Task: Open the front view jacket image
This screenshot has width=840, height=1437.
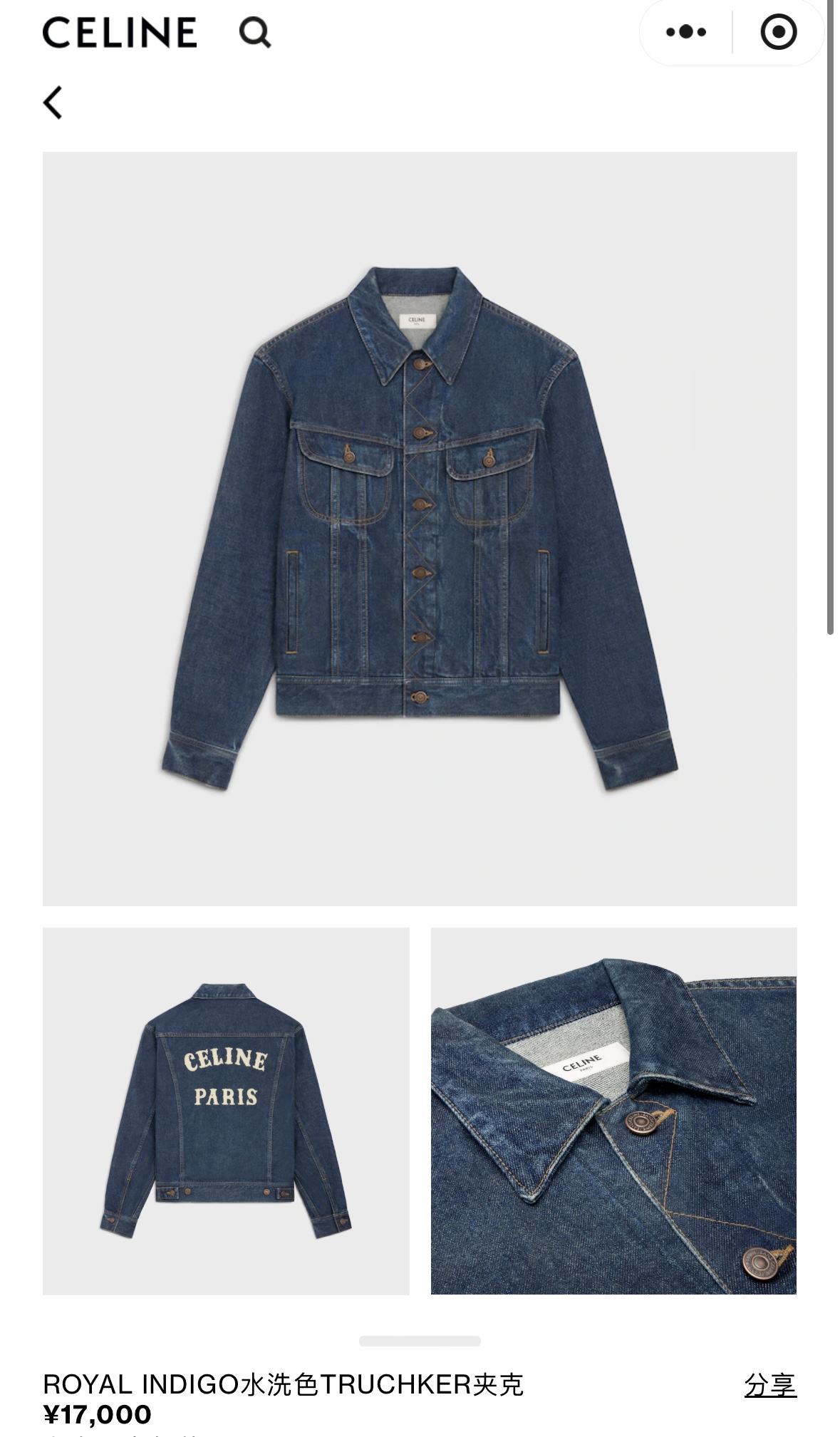Action: point(420,528)
